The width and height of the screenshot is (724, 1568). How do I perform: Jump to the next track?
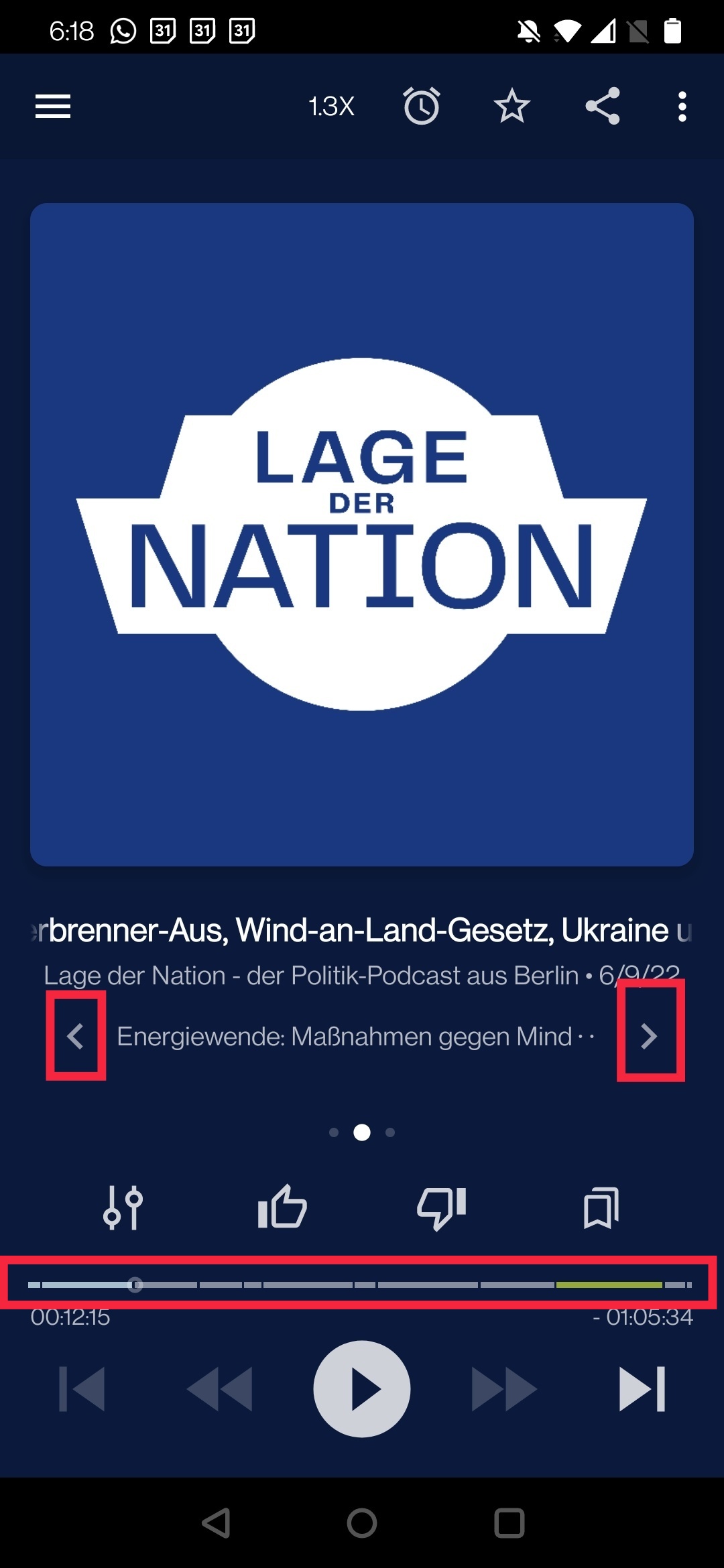[x=642, y=1389]
